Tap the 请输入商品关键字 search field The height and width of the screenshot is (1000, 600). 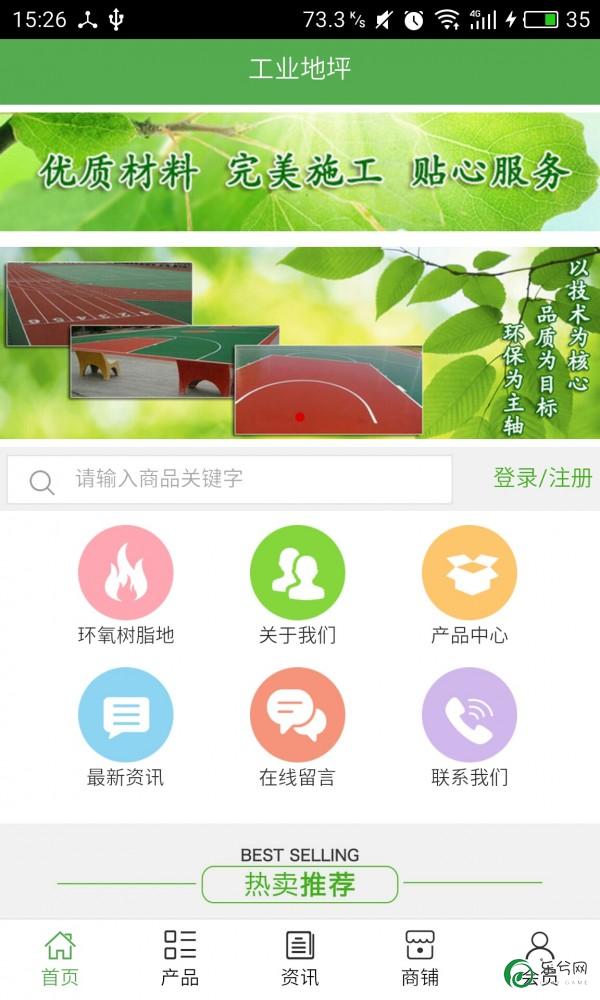[x=230, y=479]
